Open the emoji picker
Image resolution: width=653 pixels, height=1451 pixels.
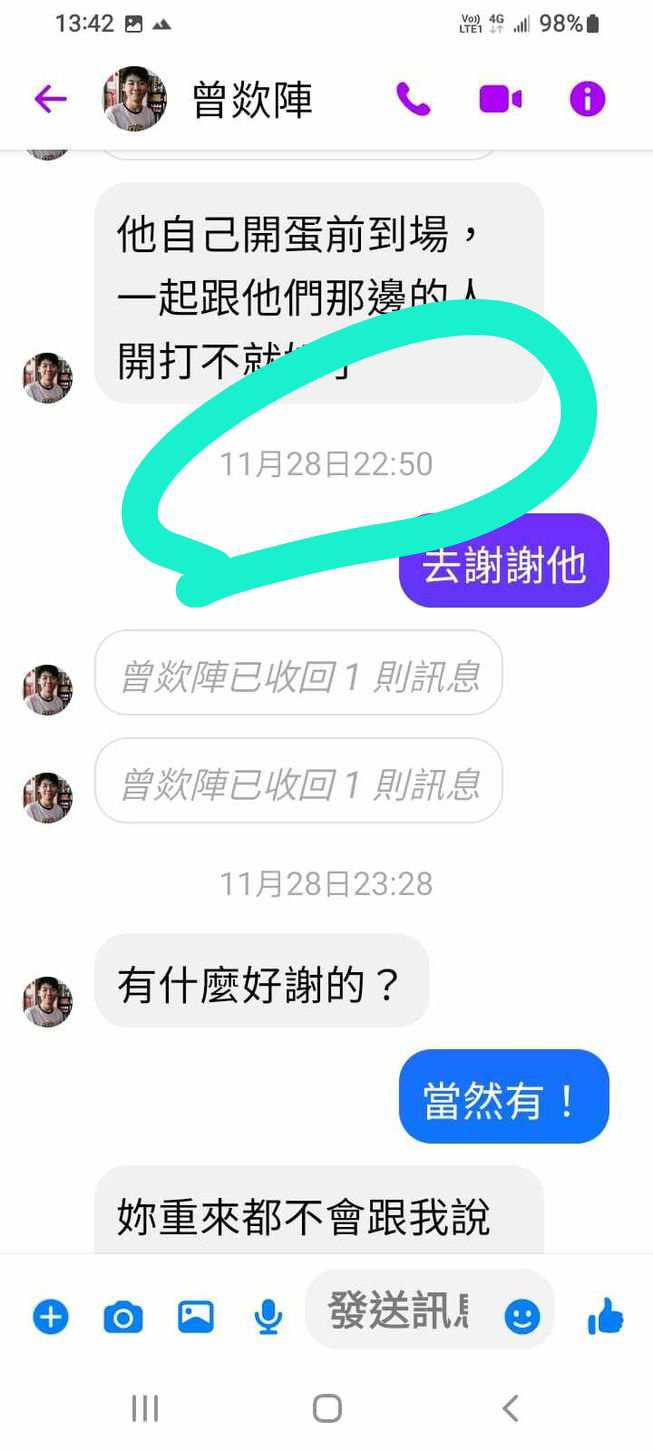(x=521, y=1316)
